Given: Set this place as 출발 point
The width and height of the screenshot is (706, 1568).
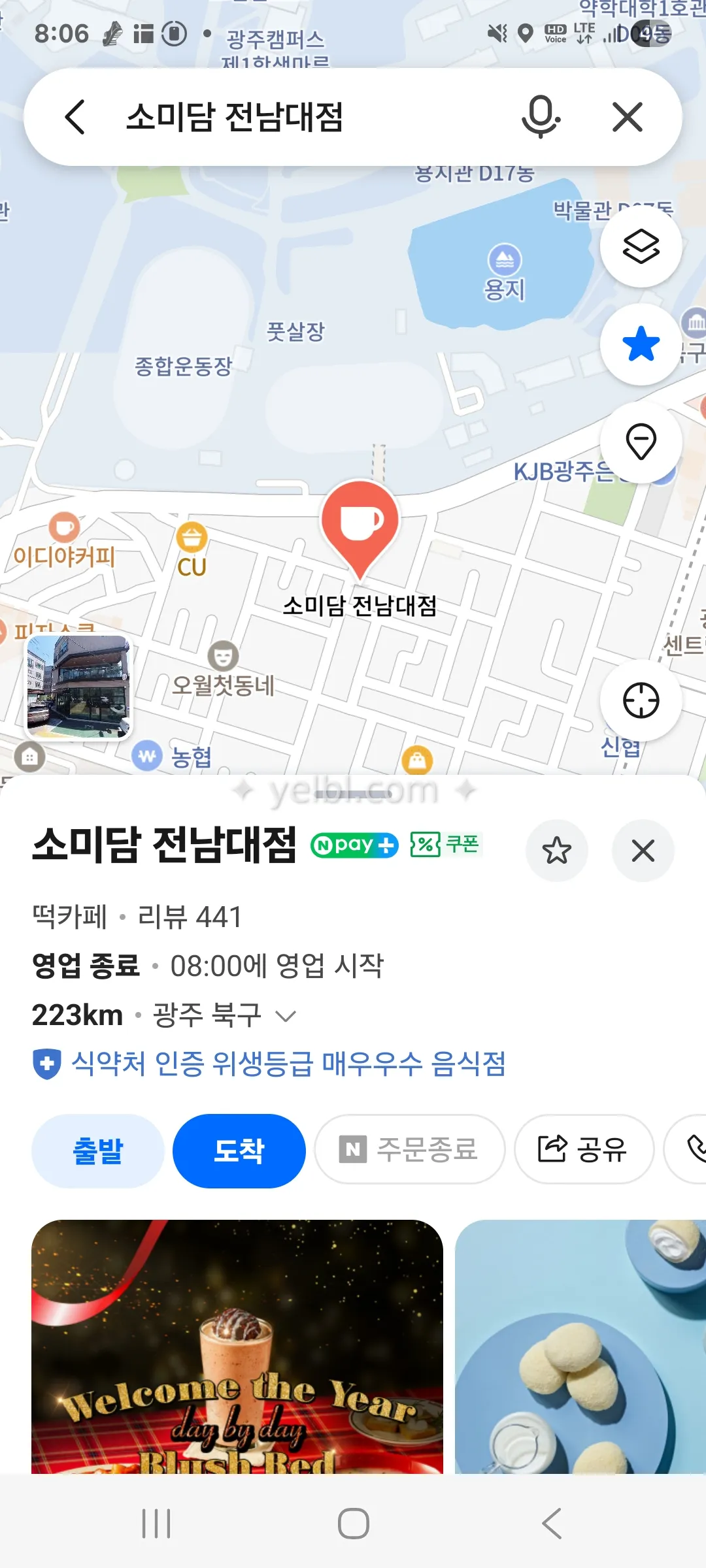Looking at the screenshot, I should click(98, 1151).
